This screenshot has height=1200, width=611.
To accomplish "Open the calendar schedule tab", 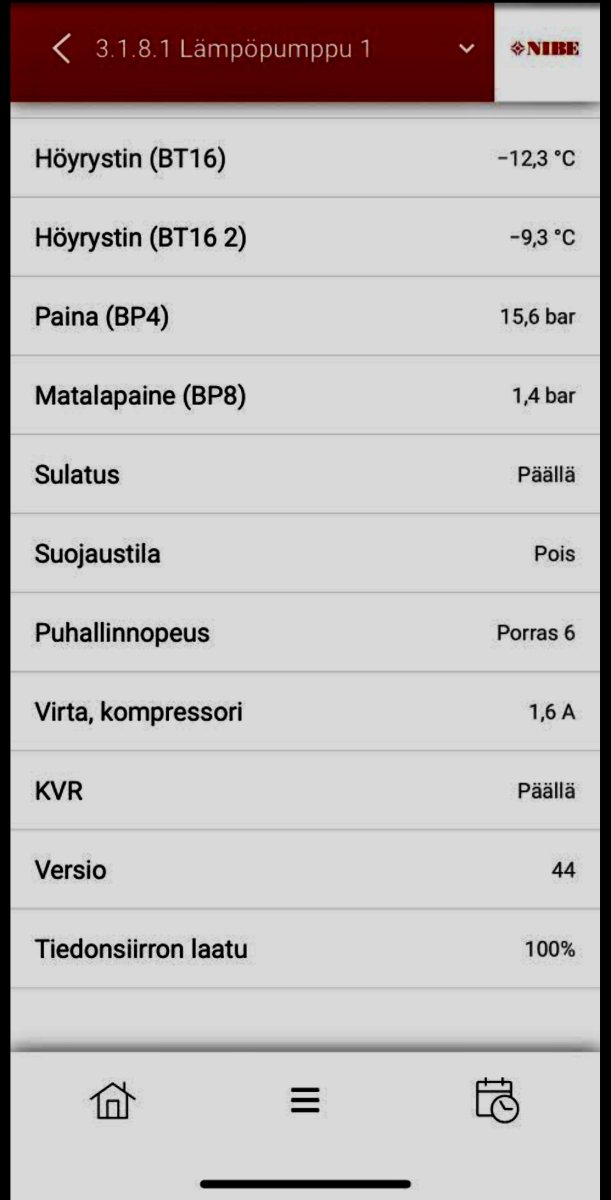I will pyautogui.click(x=496, y=1100).
